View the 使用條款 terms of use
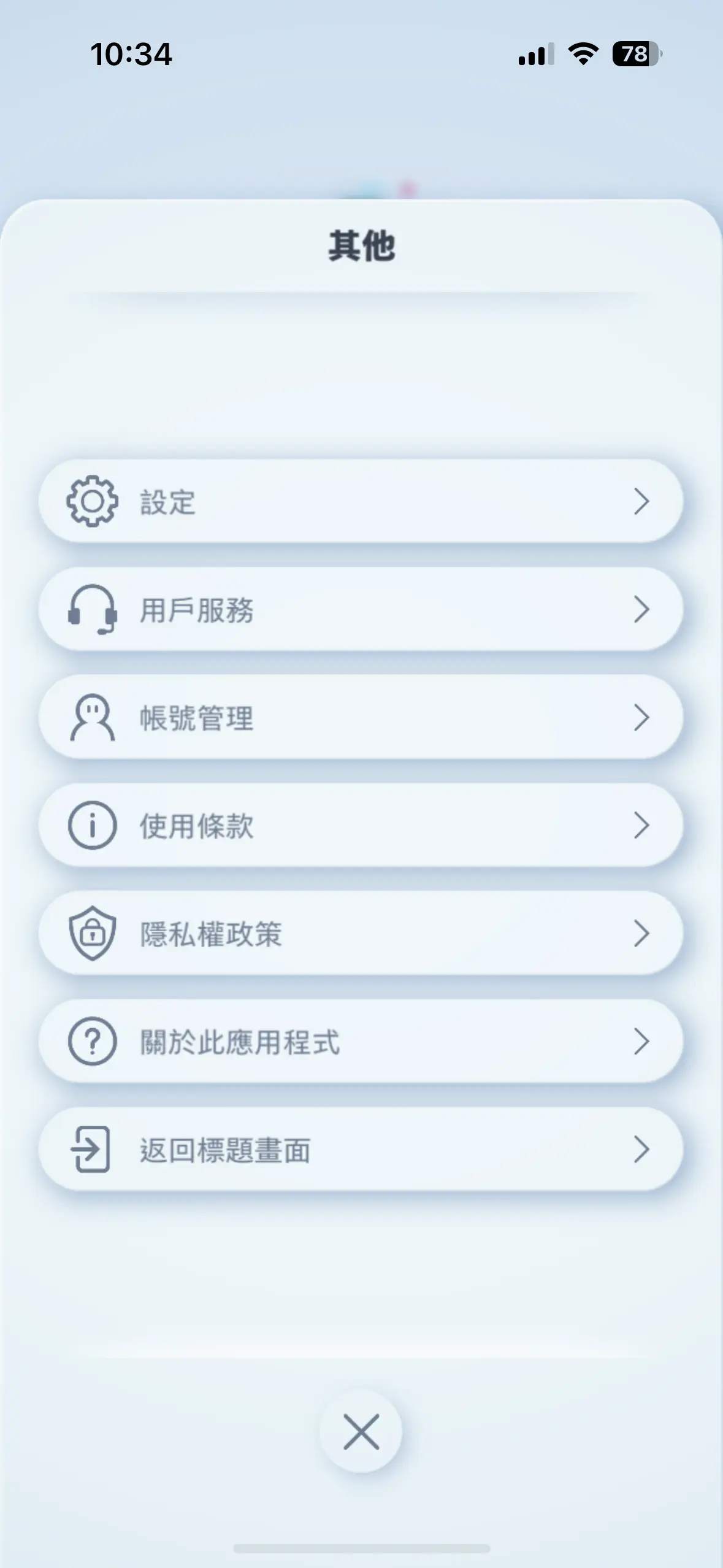 (361, 825)
